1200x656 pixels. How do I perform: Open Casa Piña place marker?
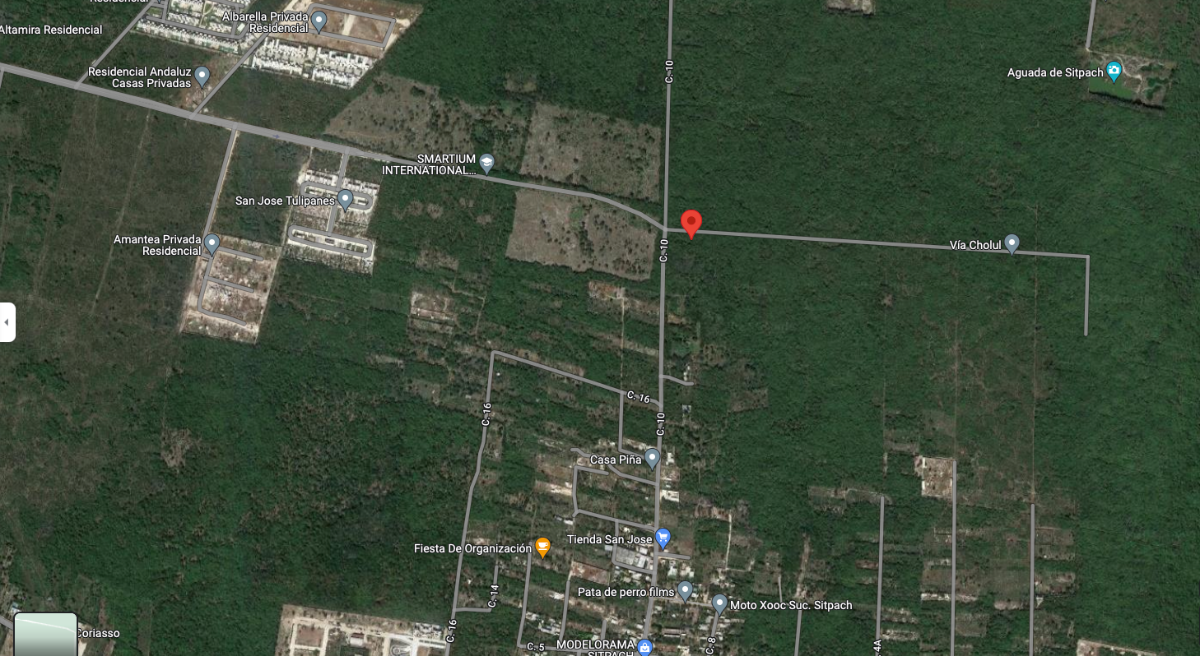(652, 458)
